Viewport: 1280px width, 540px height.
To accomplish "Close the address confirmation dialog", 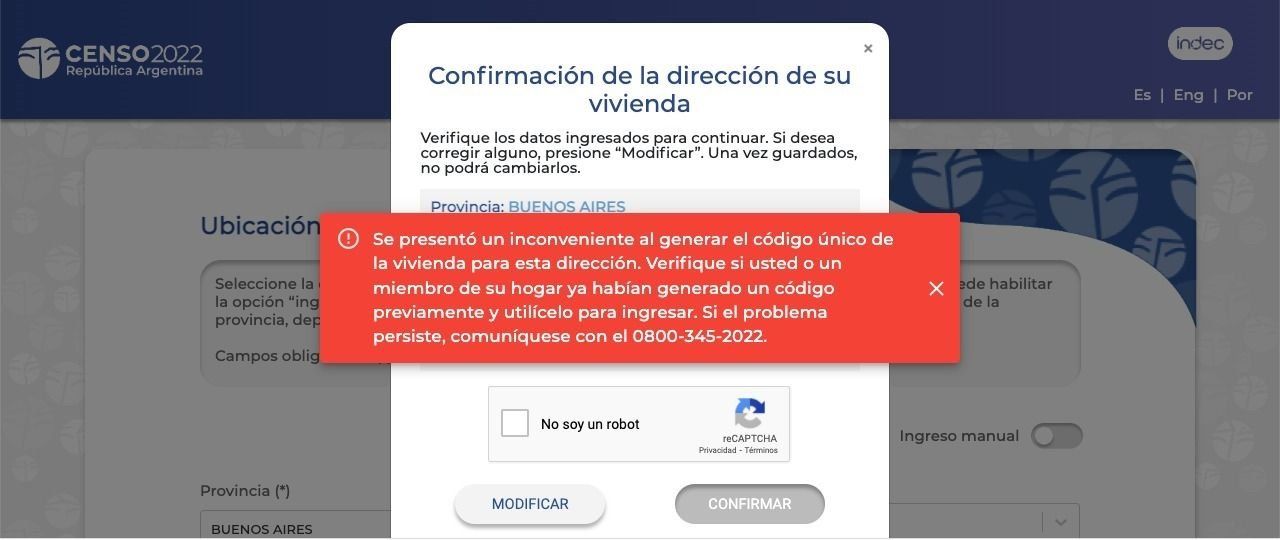I will click(868, 48).
